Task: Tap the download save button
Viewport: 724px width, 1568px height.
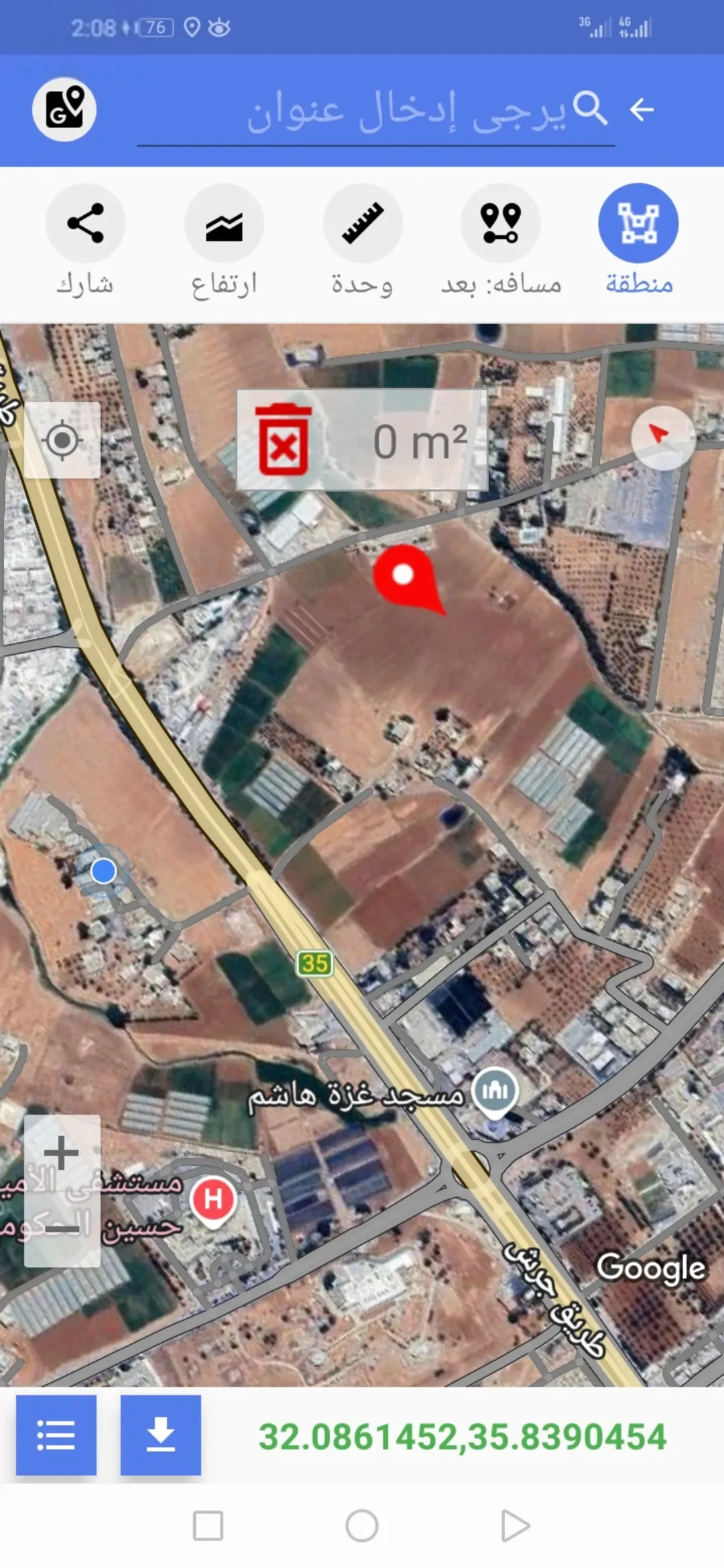Action: (x=161, y=1435)
